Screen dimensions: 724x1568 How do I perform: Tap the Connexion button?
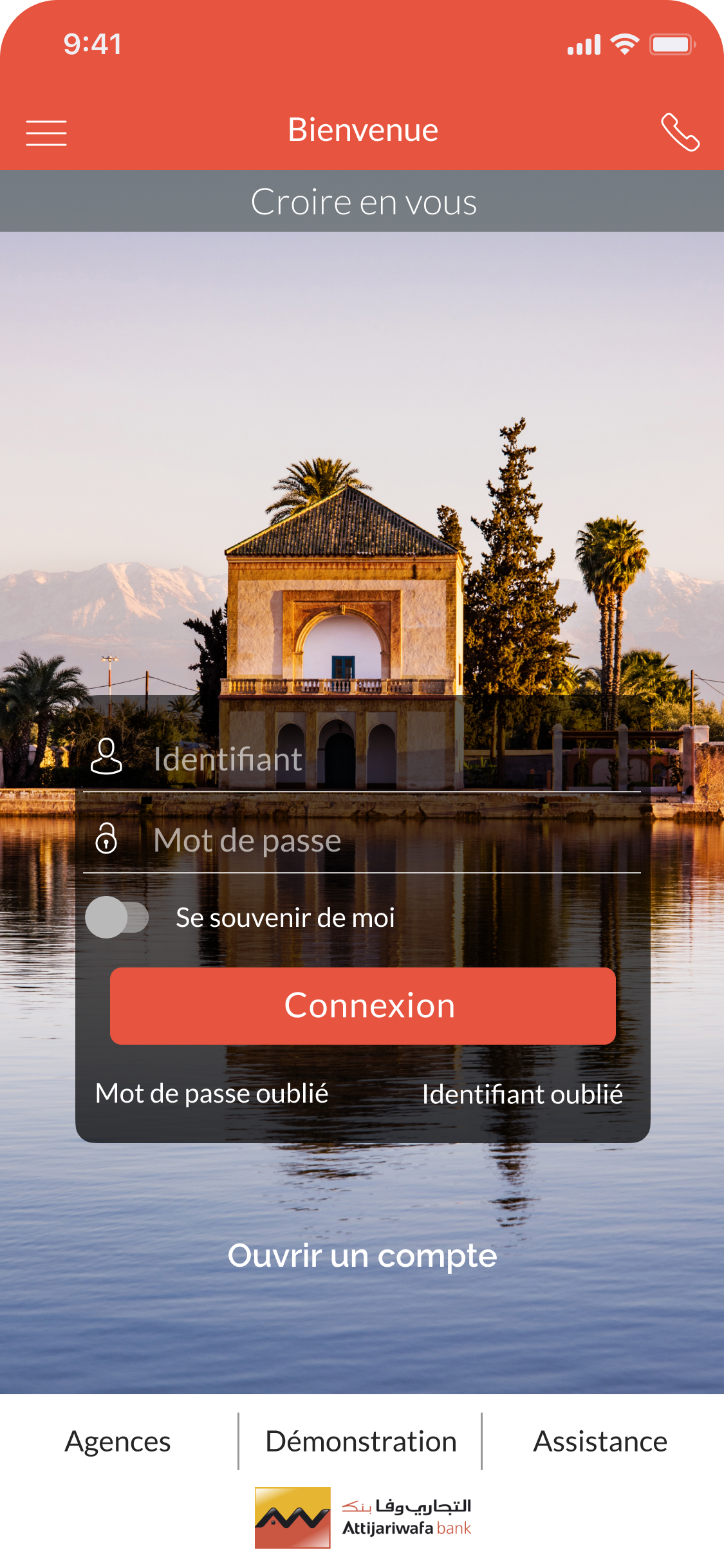pyautogui.click(x=362, y=1005)
